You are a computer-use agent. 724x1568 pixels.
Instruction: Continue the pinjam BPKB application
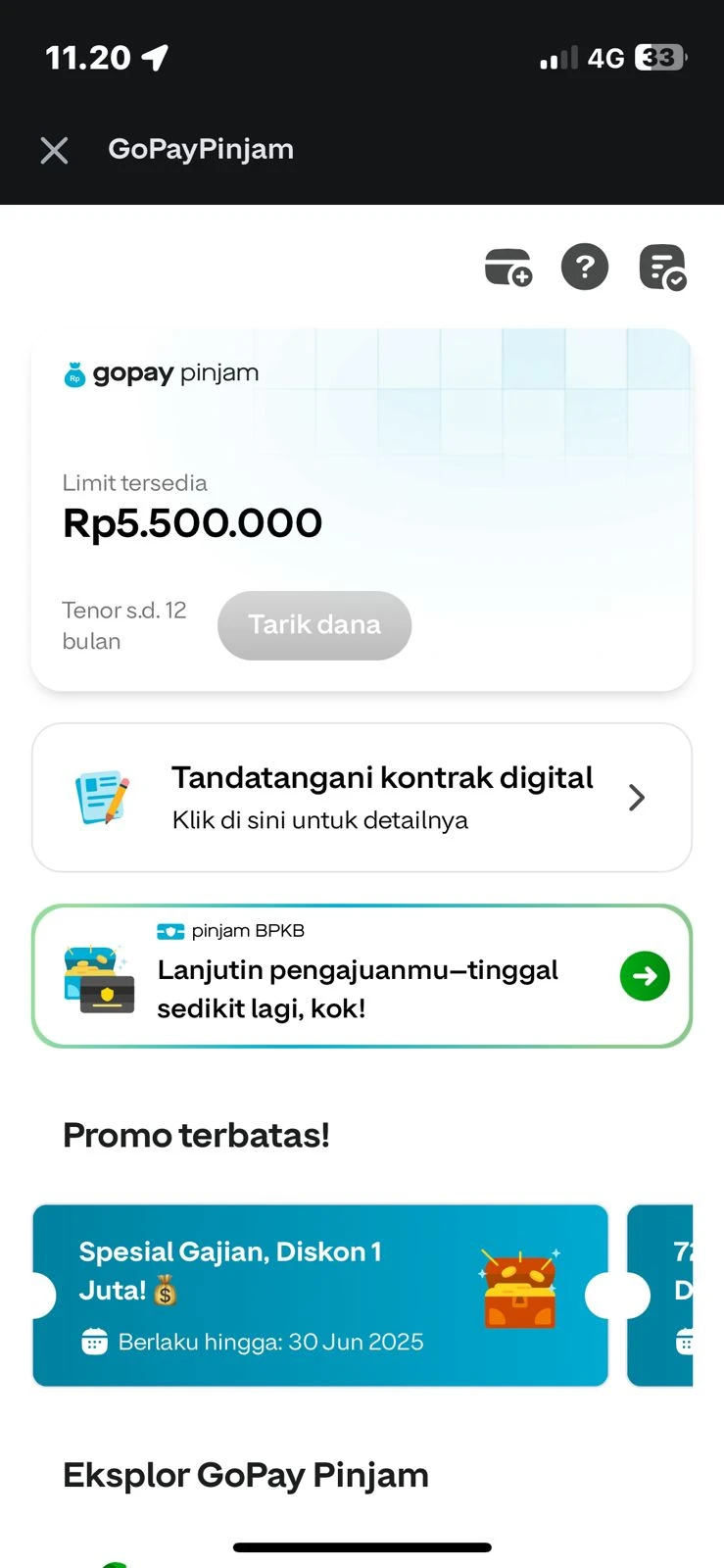(362, 976)
